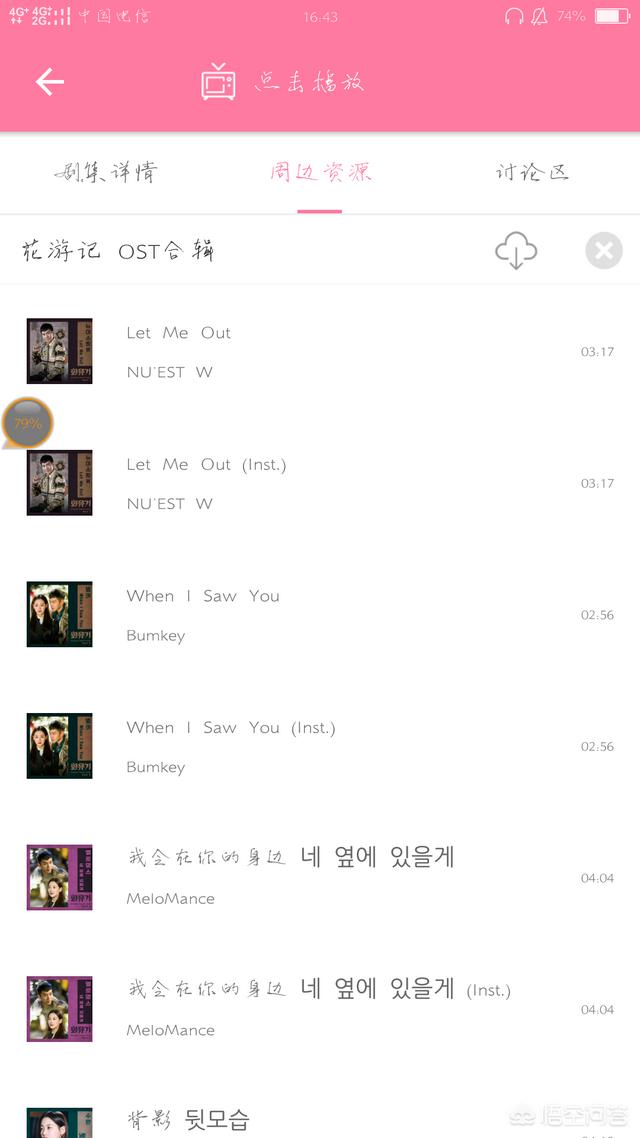
Task: Download the OST album via cloud icon
Action: tap(516, 251)
